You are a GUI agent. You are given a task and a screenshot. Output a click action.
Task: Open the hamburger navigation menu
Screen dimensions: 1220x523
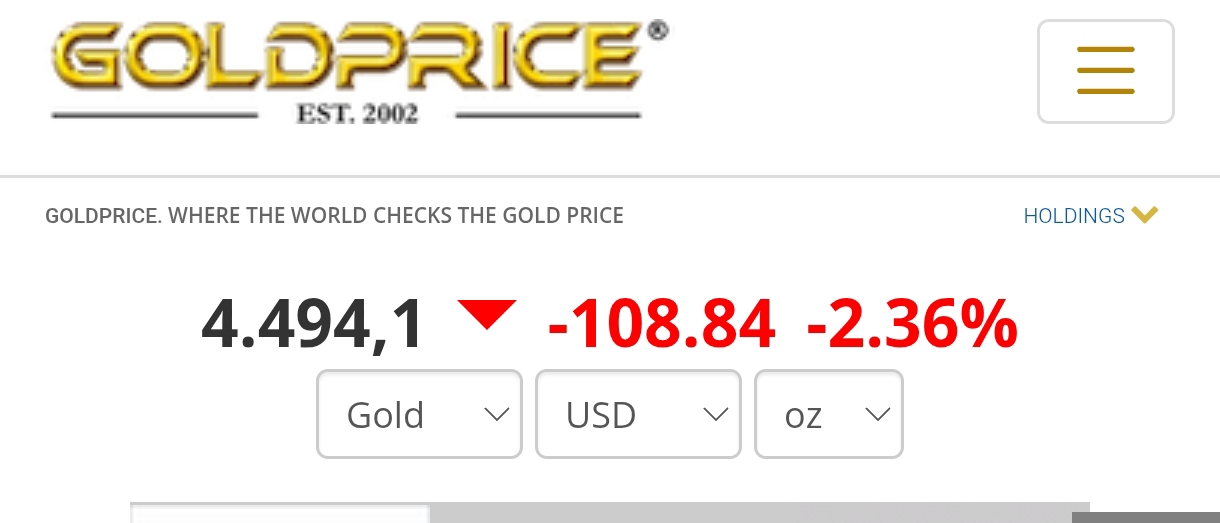point(1105,71)
